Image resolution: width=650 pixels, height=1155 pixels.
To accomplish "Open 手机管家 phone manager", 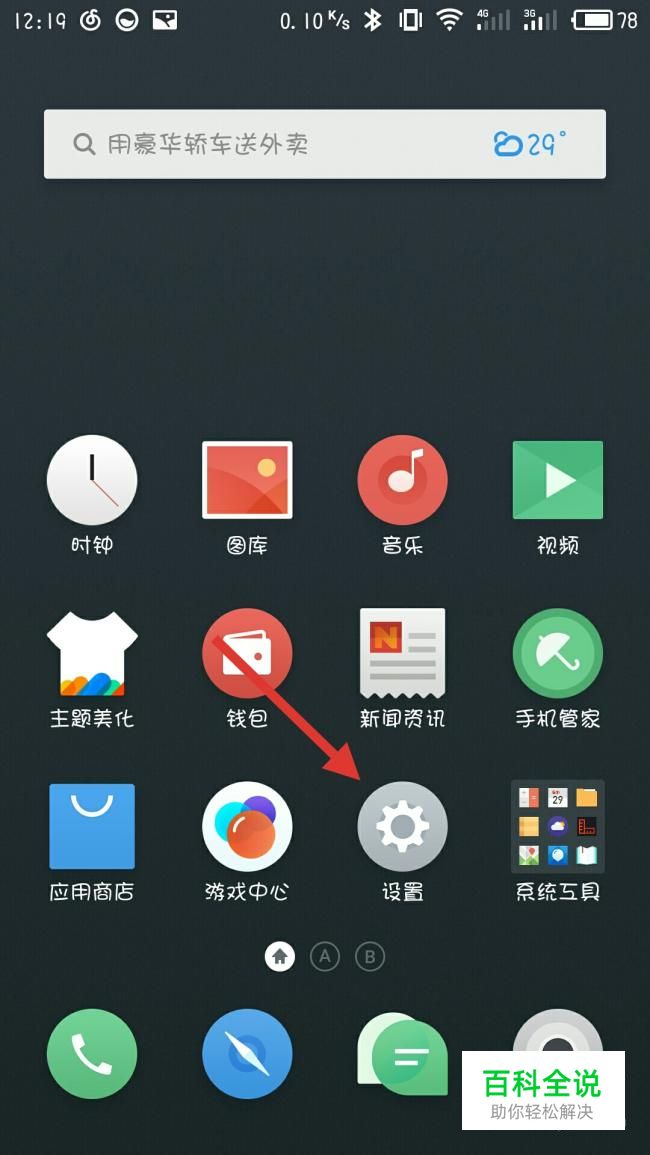I will coord(557,654).
